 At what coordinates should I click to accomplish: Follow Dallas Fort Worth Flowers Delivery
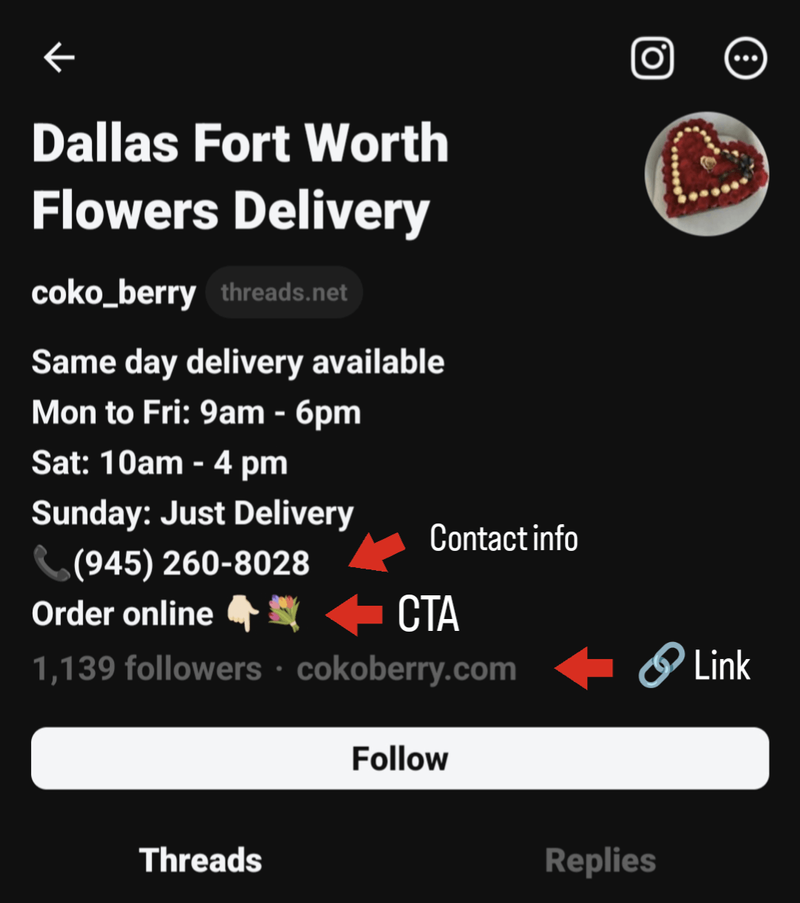(400, 758)
